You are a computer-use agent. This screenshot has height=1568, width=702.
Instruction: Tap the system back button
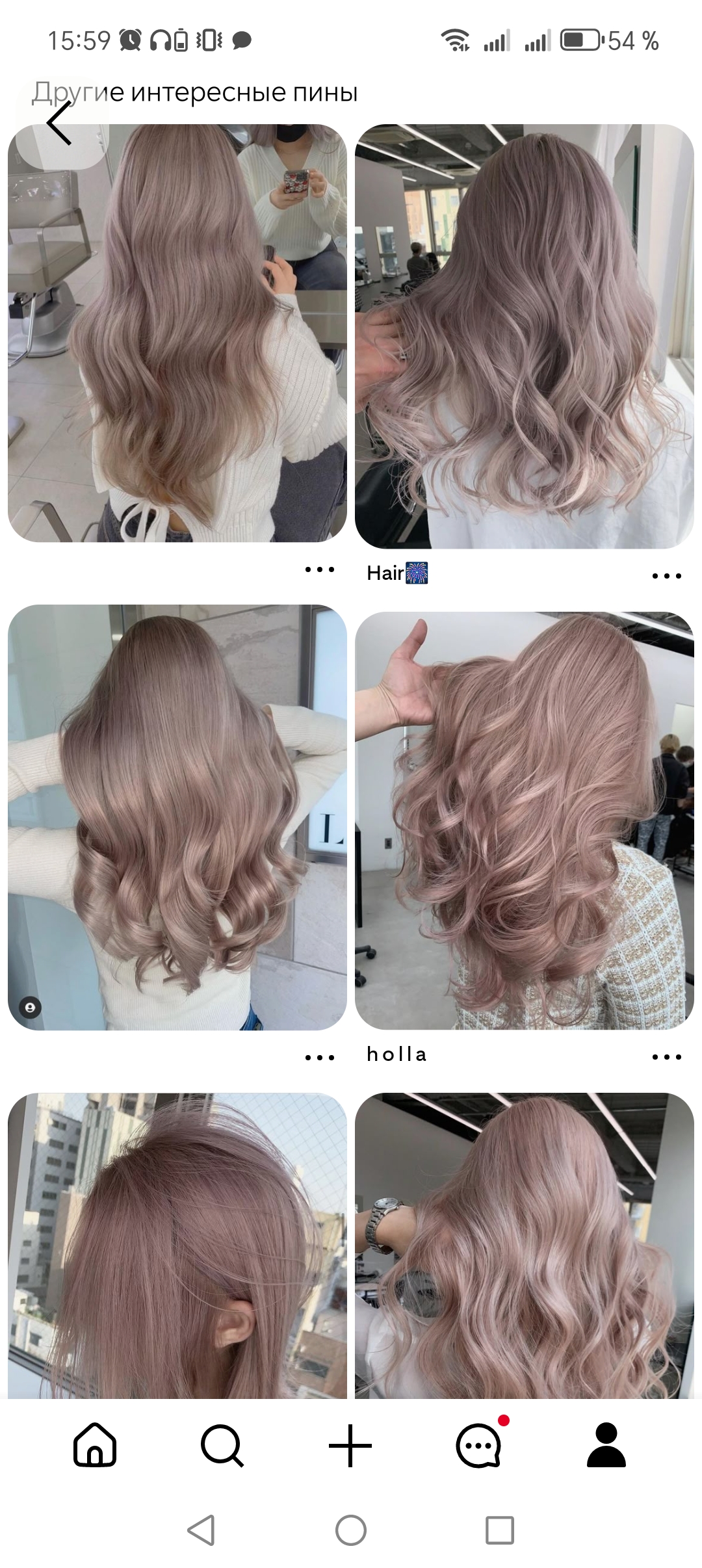(201, 1530)
